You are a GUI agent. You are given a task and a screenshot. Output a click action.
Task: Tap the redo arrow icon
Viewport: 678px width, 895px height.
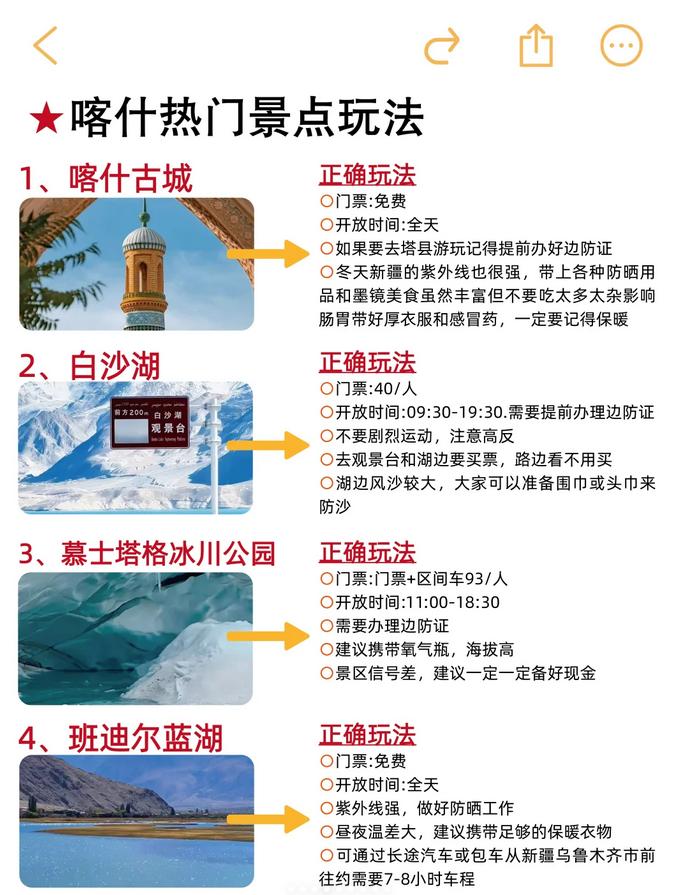tap(441, 46)
